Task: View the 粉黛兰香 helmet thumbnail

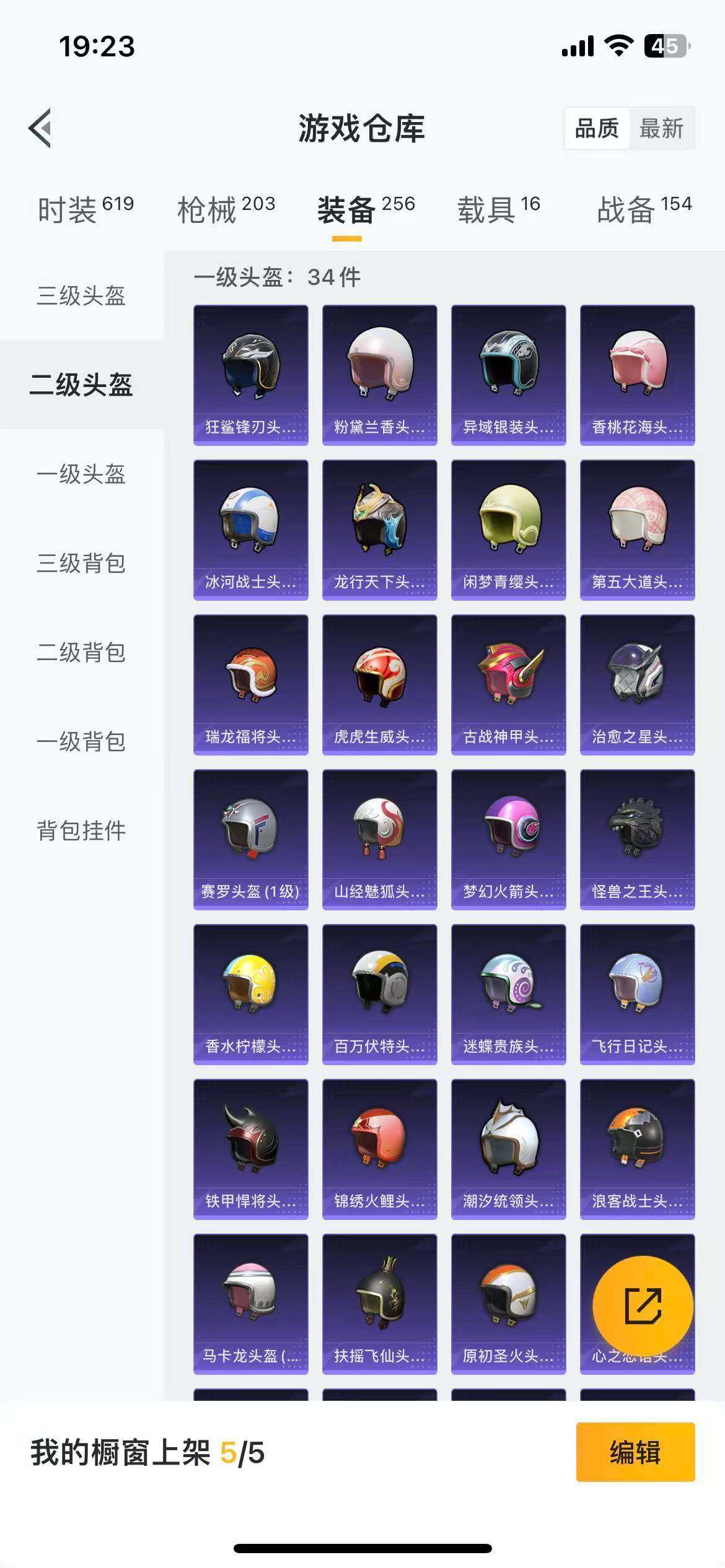Action: pyautogui.click(x=379, y=372)
